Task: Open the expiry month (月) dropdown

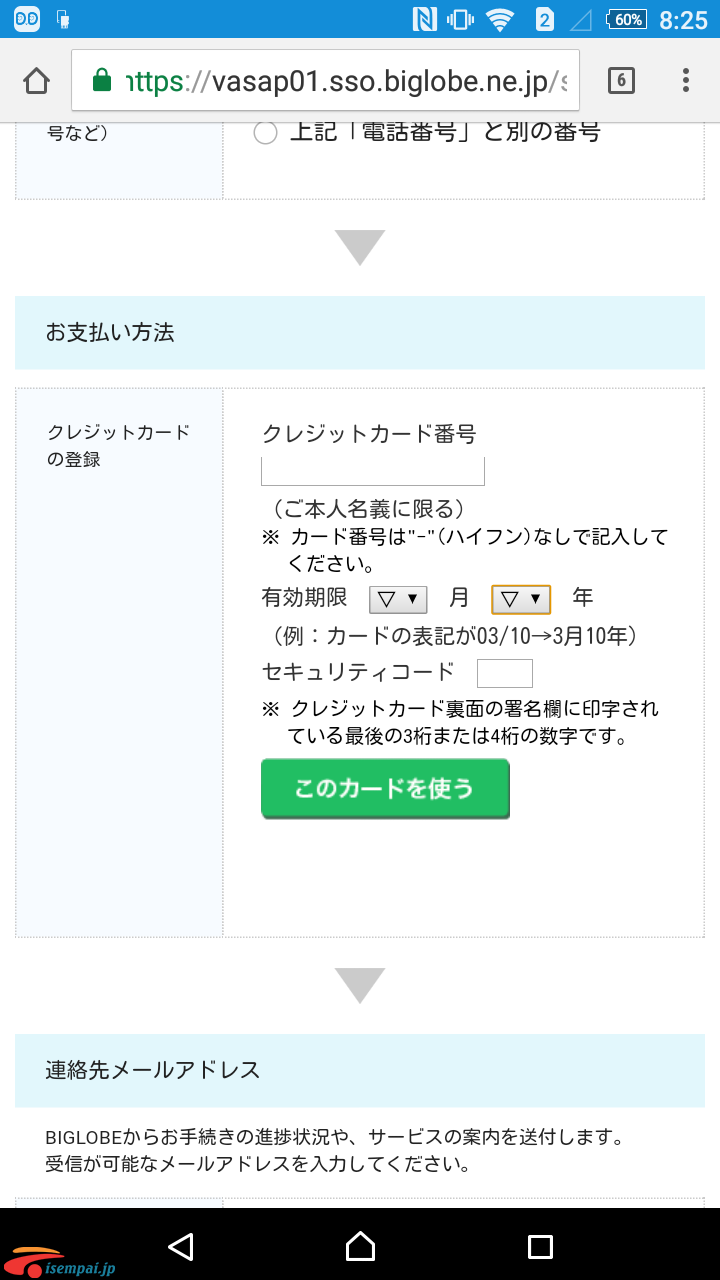Action: [x=398, y=599]
